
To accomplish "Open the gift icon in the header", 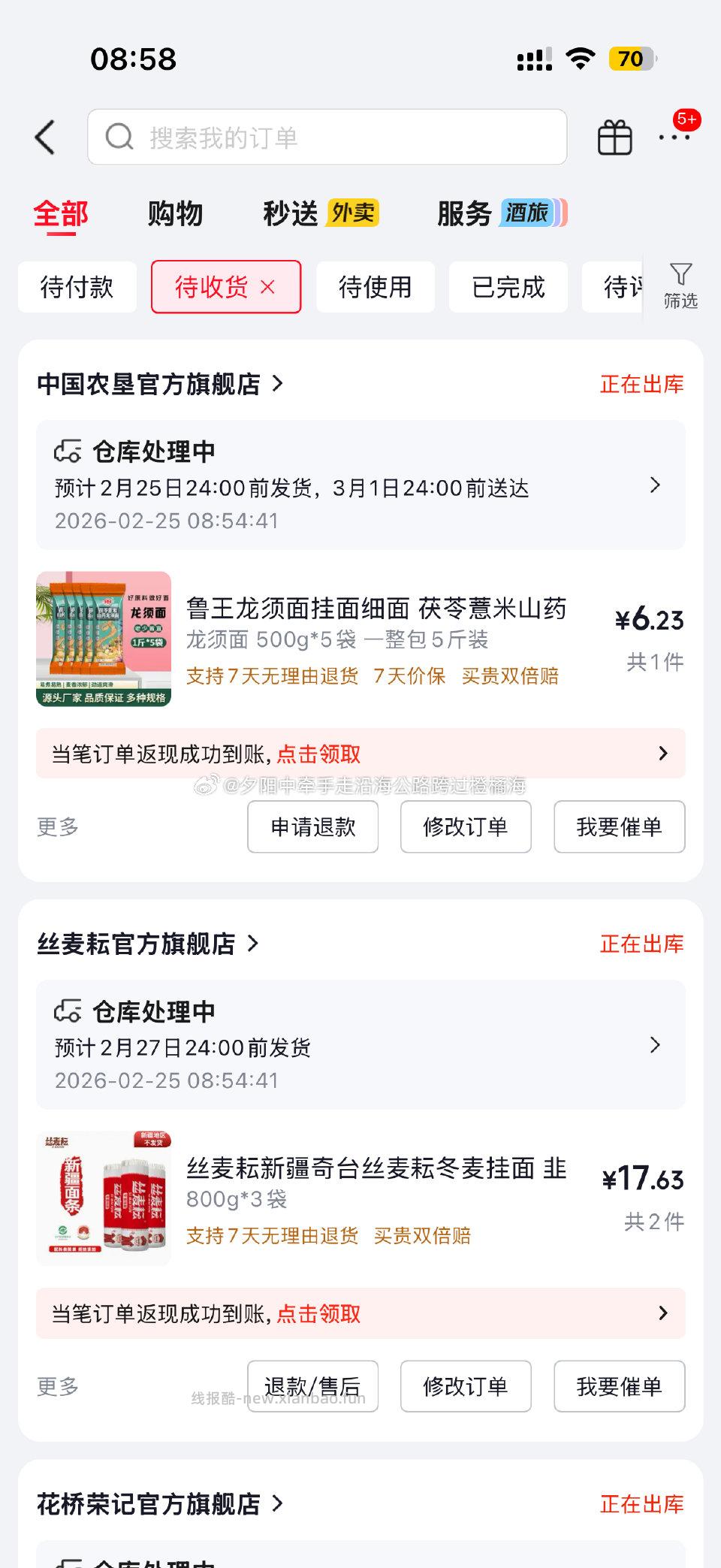I will point(614,137).
